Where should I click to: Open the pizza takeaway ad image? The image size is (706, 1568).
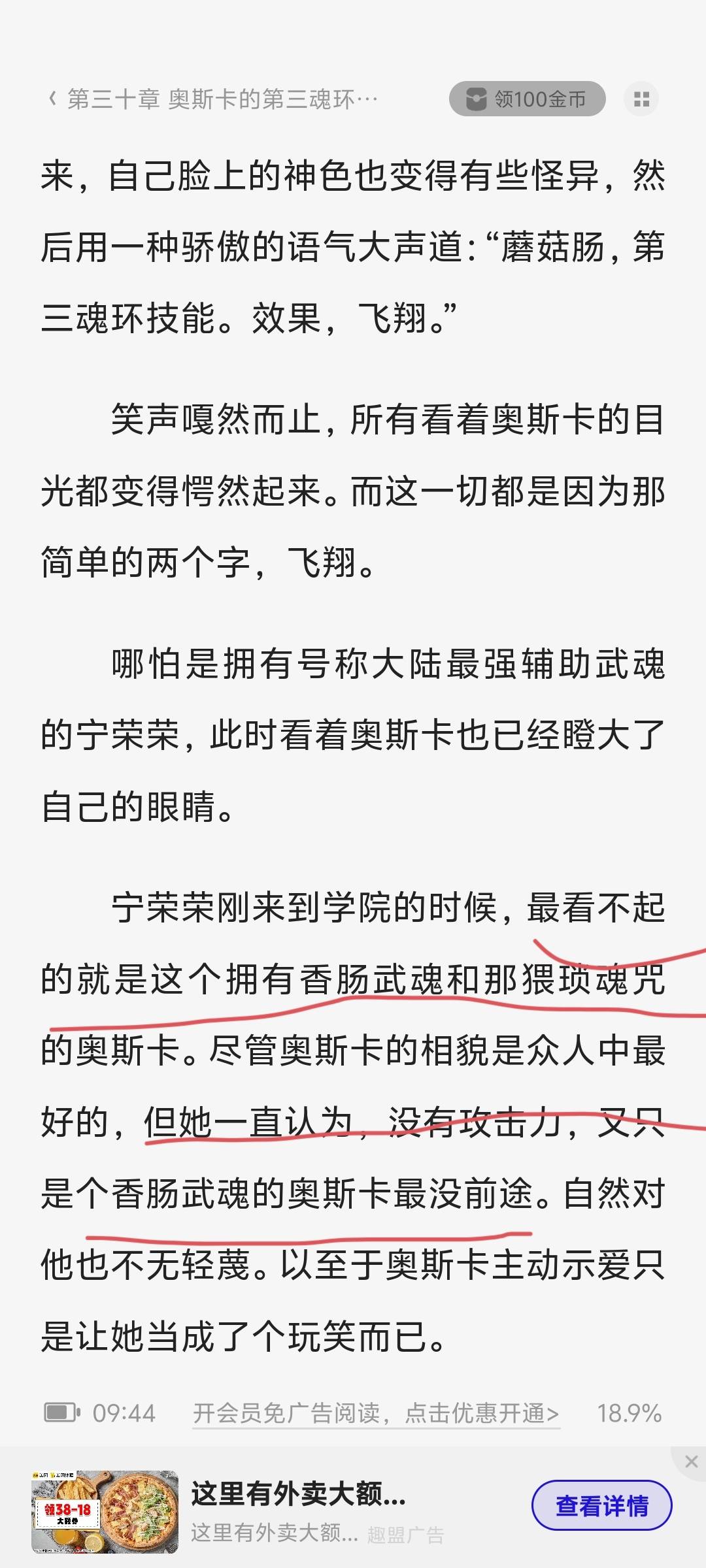pyautogui.click(x=105, y=1511)
